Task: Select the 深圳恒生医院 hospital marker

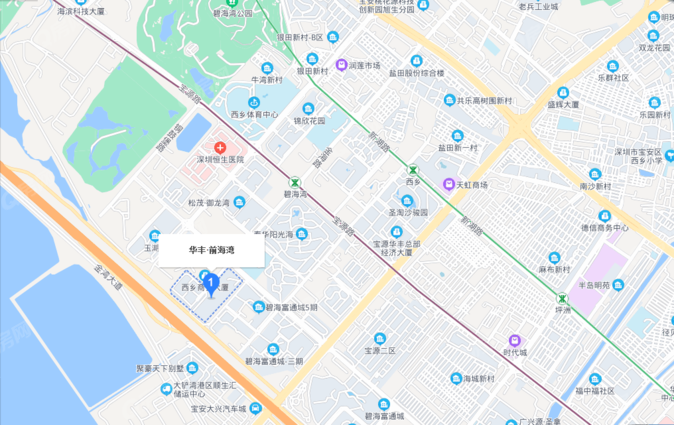Action: (x=220, y=147)
